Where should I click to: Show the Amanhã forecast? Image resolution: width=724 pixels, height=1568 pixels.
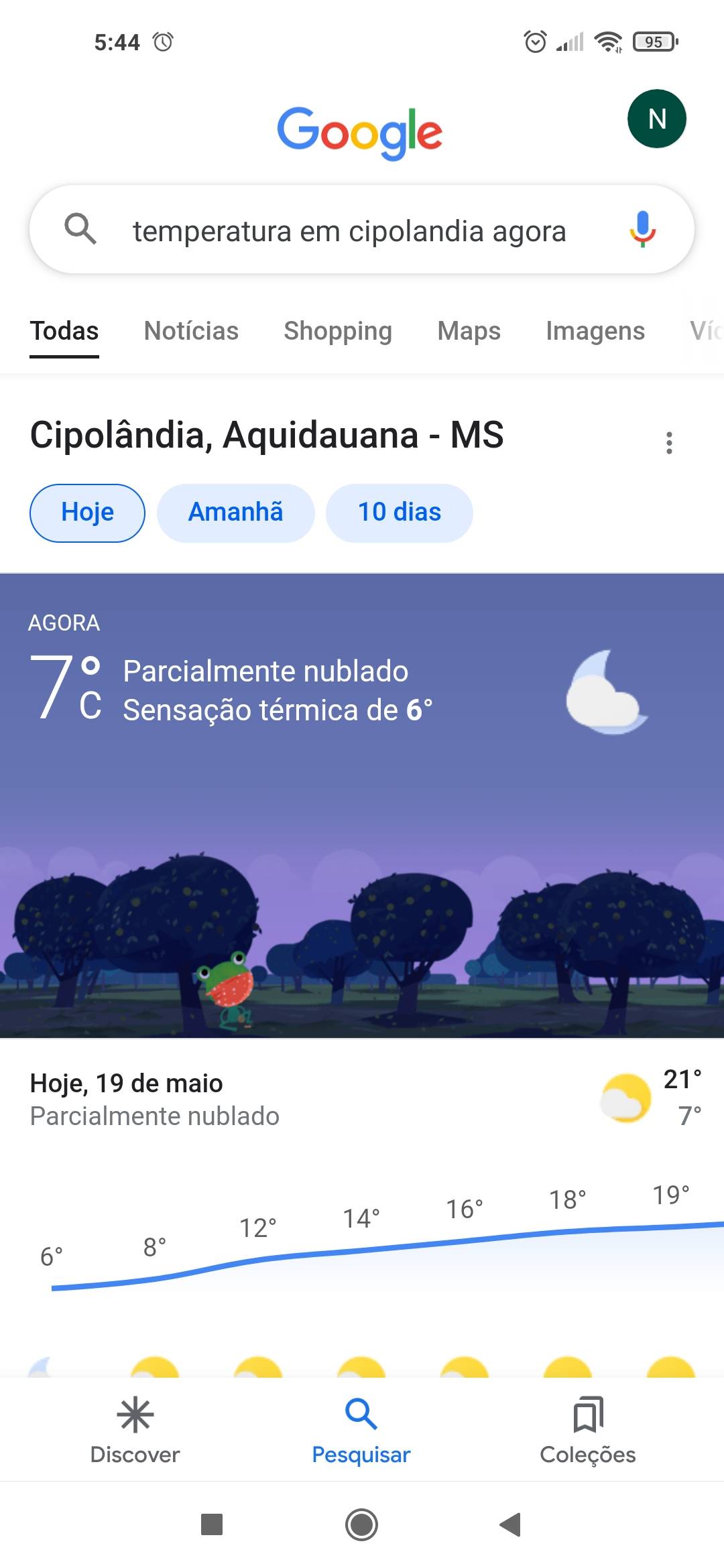pos(235,513)
